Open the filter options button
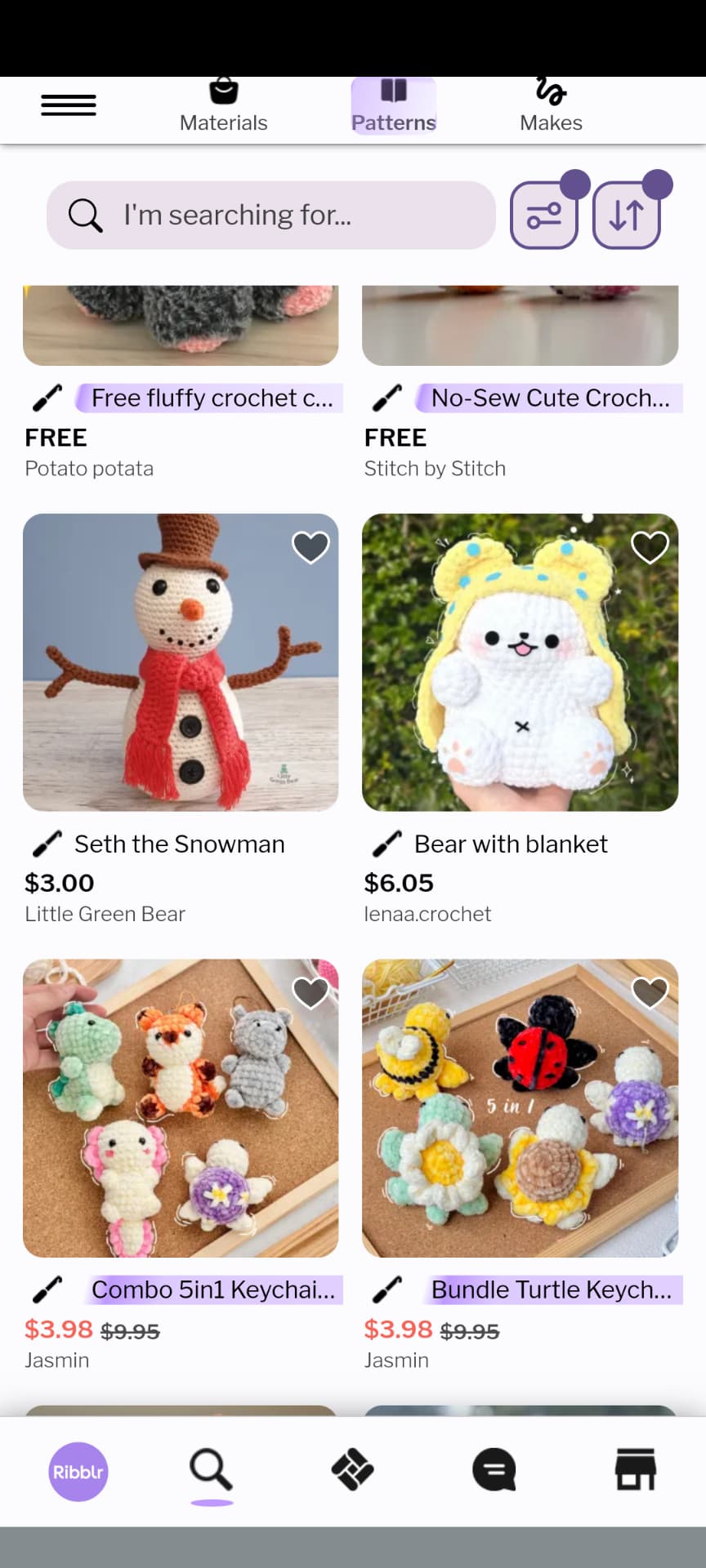This screenshot has height=1568, width=706. coord(544,216)
